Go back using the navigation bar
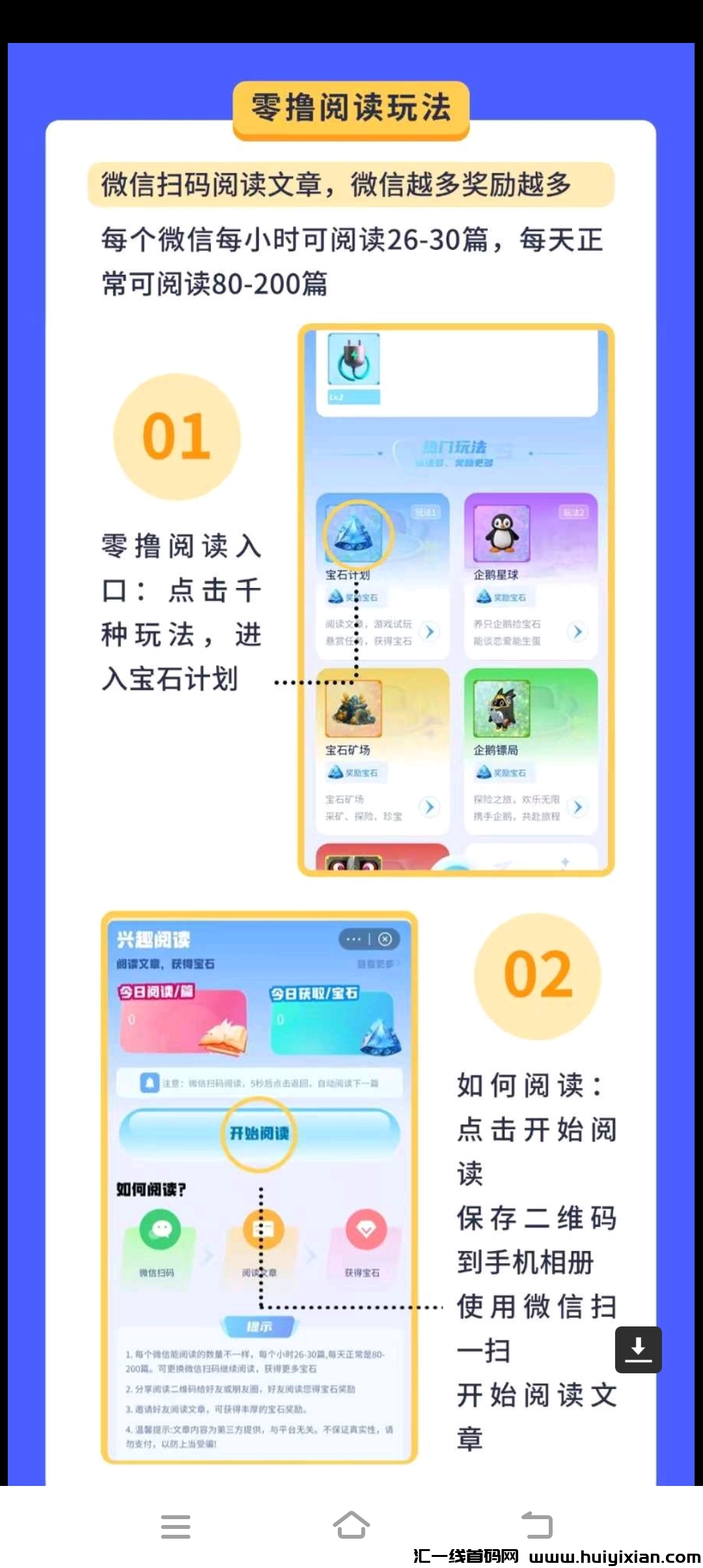Image resolution: width=703 pixels, height=1568 pixels. 537,1526
